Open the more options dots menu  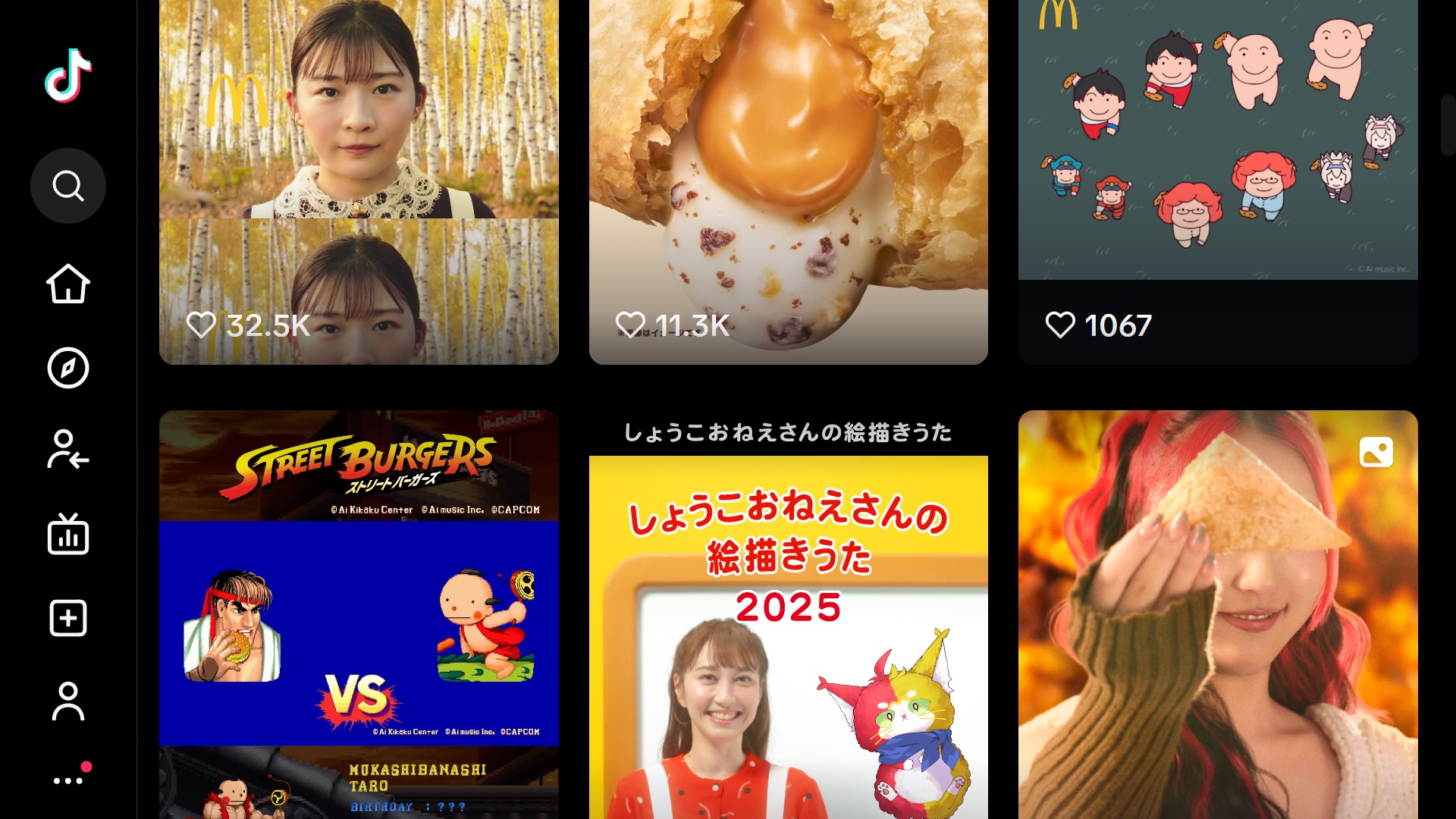(x=68, y=780)
